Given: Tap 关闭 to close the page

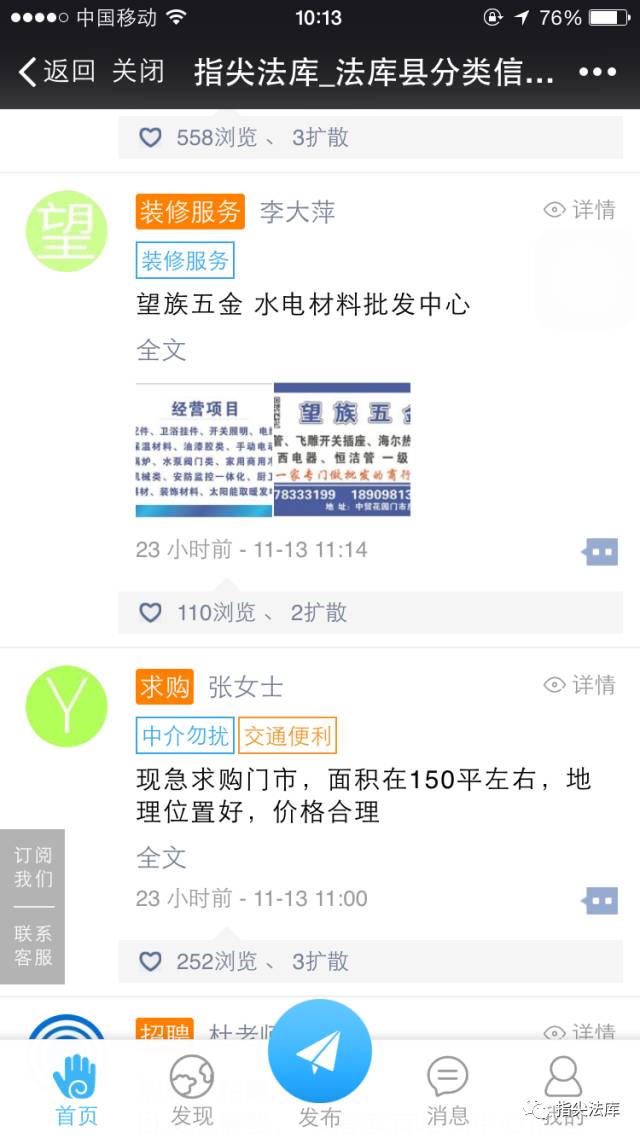Looking at the screenshot, I should [x=138, y=71].
